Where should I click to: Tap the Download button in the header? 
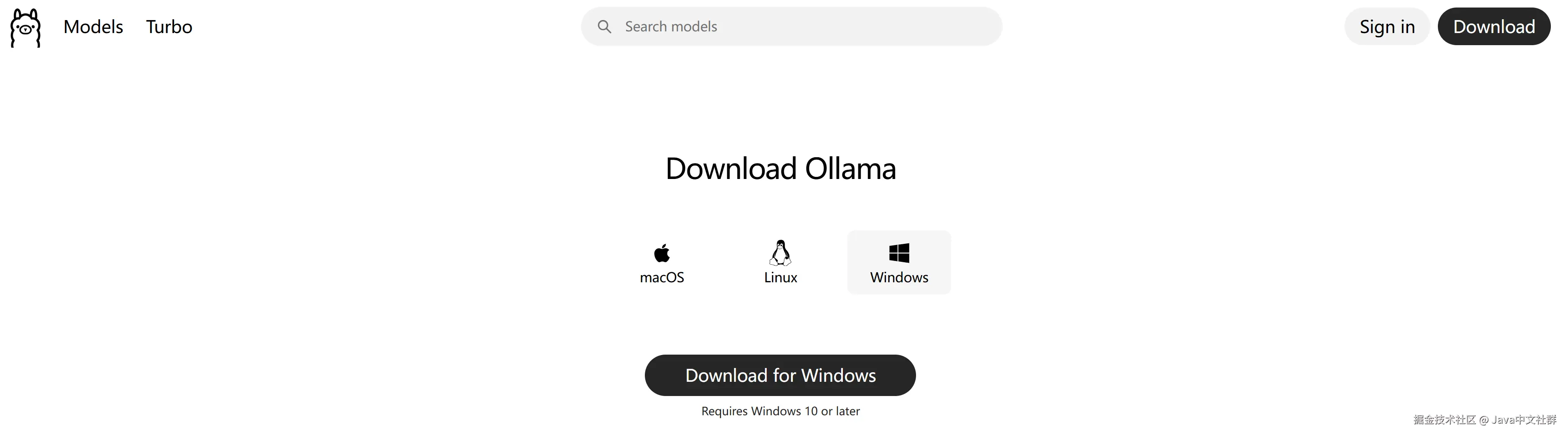[1494, 27]
